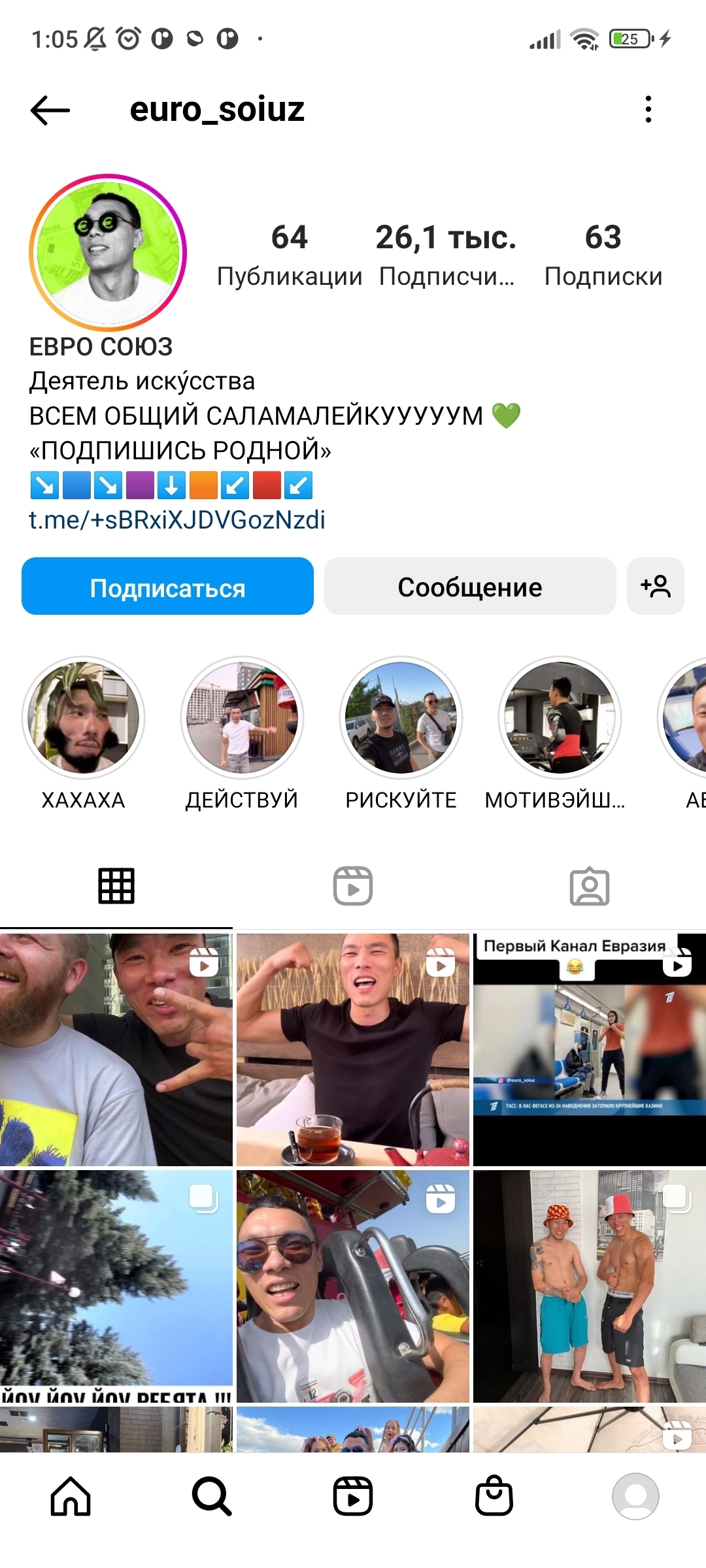Open the ХАХАХА story highlight
This screenshot has width=706, height=1568.
84,717
